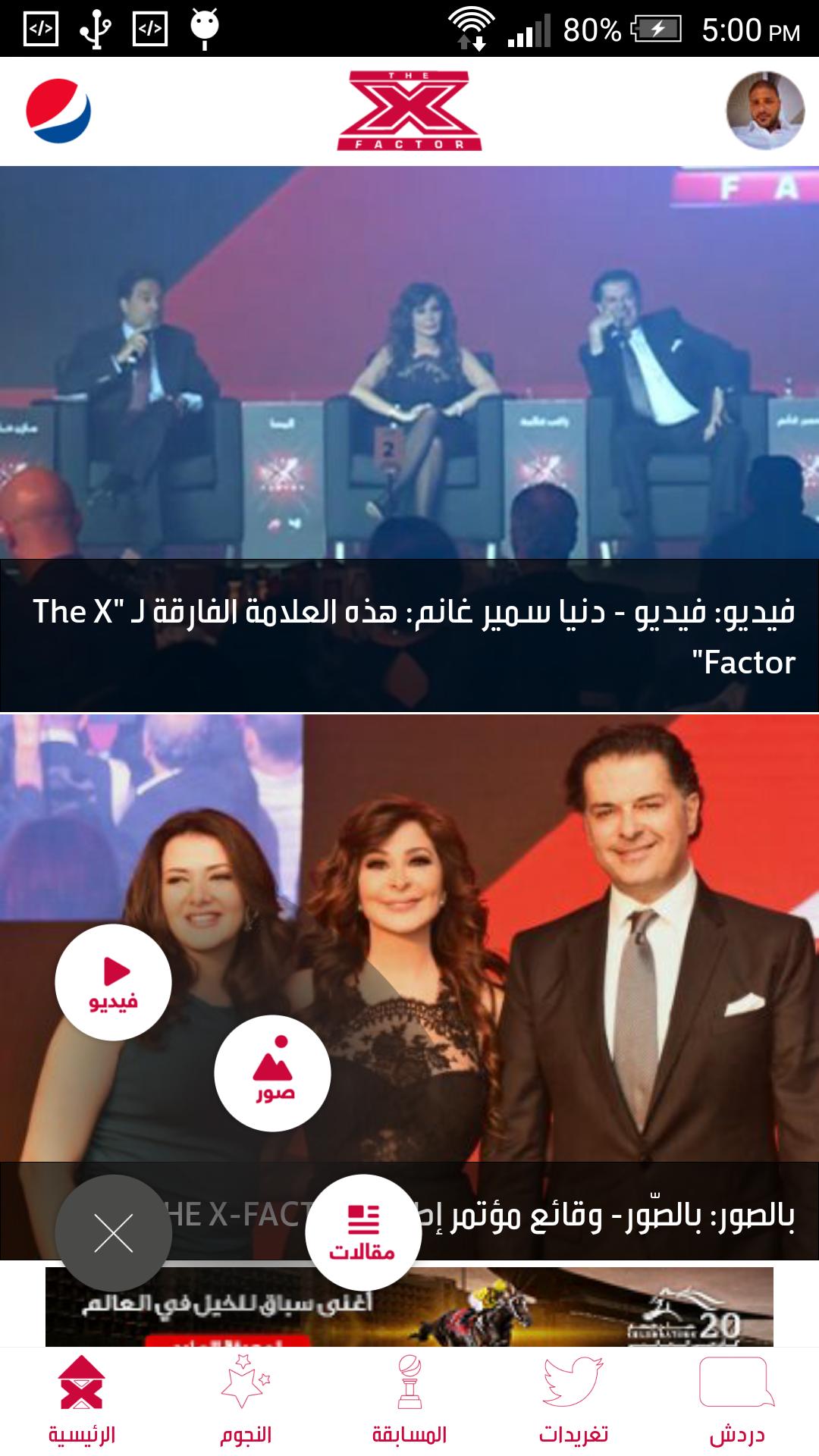The height and width of the screenshot is (1456, 819).
Task: Switch to the الرئيسية home tab
Action: coord(82,1403)
